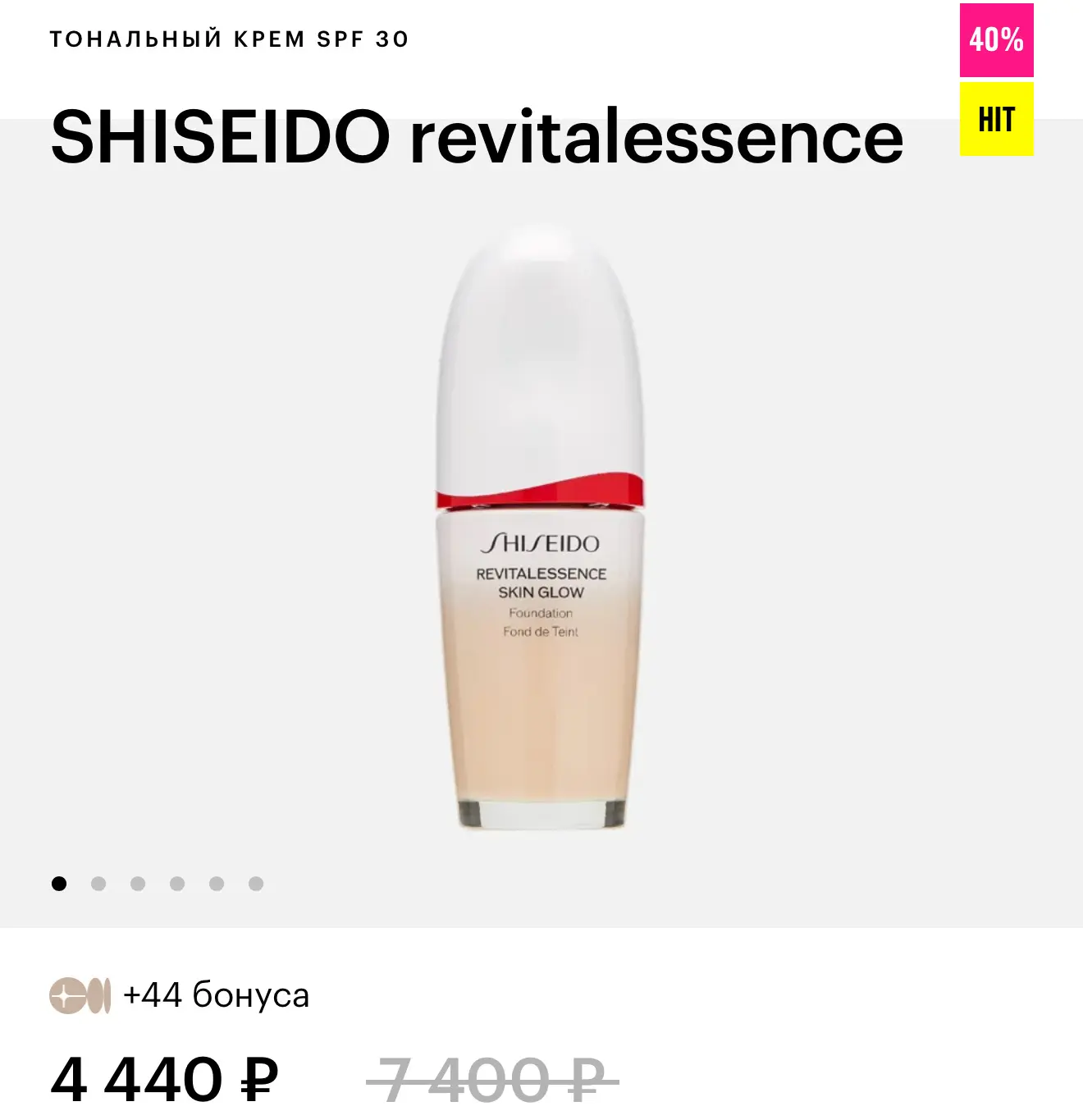Screen dimensions: 1083x1120
Task: Jump to the second photo indicator dot
Action: [x=98, y=884]
